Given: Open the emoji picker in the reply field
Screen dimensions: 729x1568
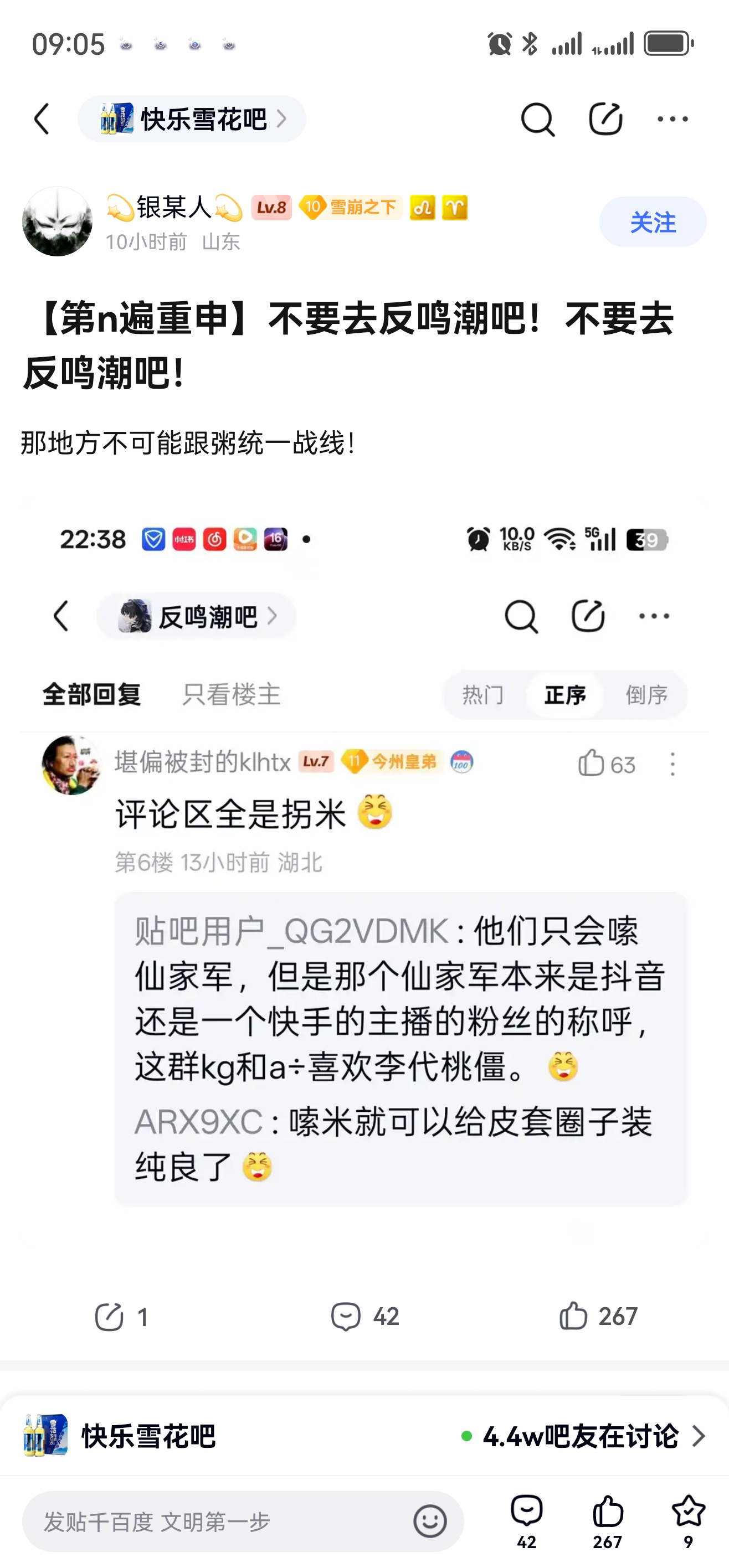Looking at the screenshot, I should click(430, 1521).
